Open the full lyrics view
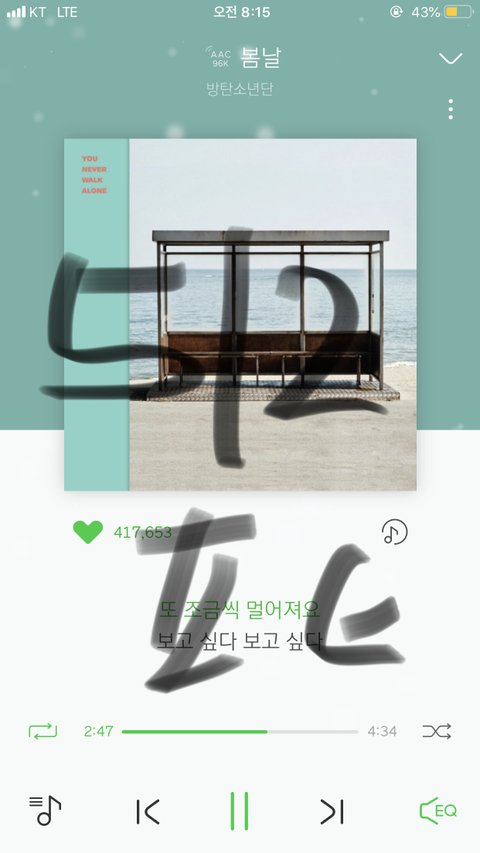Screen dimensions: 480x853 click(x=239, y=625)
